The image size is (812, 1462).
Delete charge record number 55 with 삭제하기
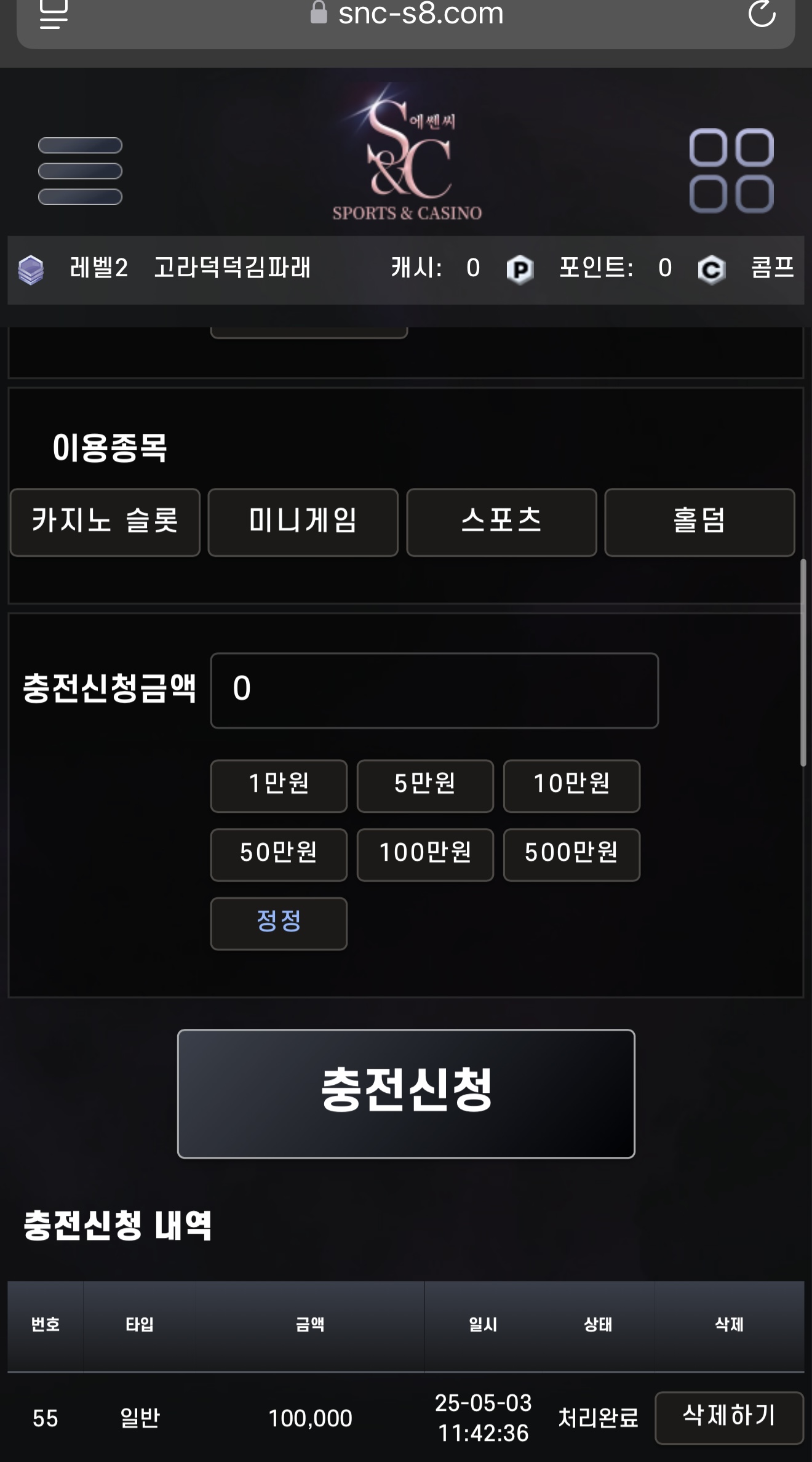(729, 1417)
